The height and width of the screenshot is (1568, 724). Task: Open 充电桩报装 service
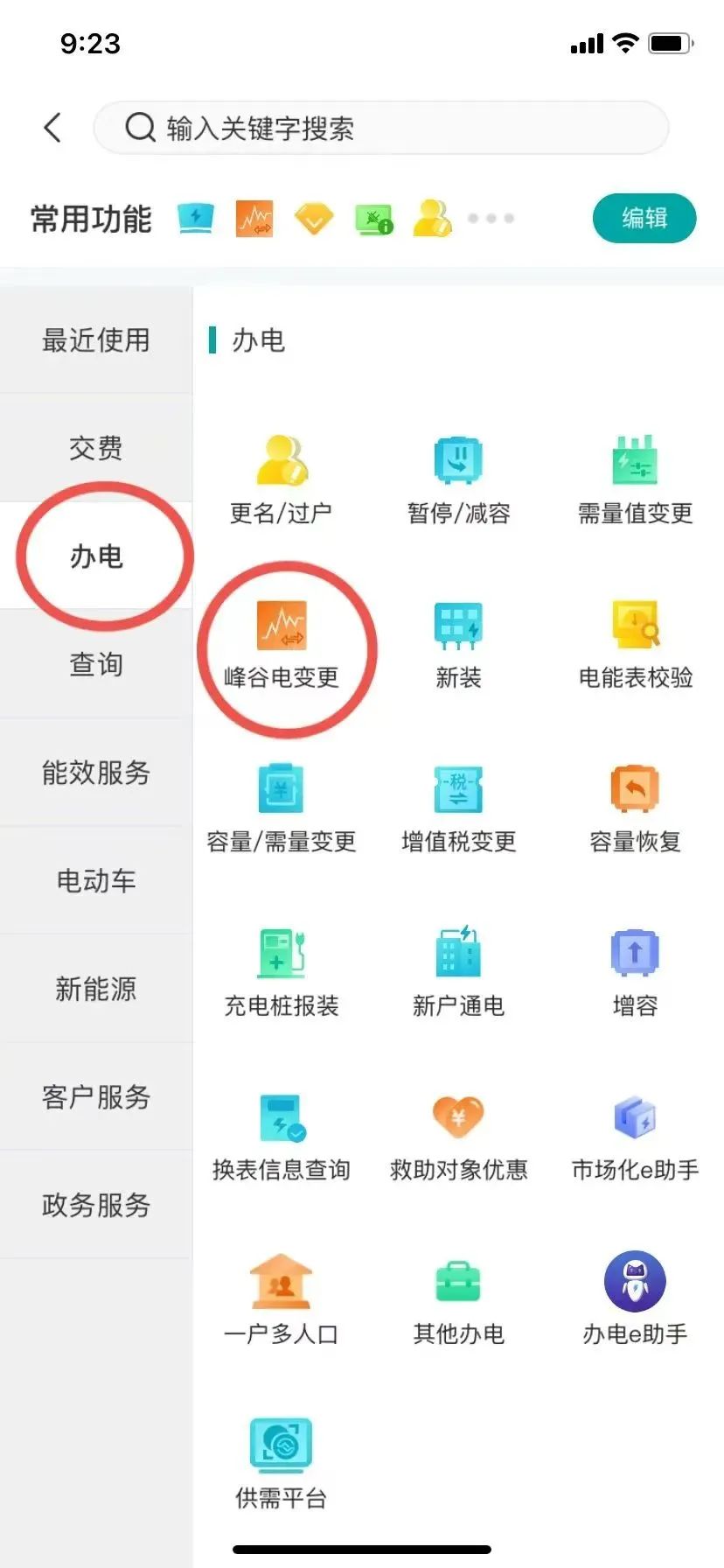[281, 971]
